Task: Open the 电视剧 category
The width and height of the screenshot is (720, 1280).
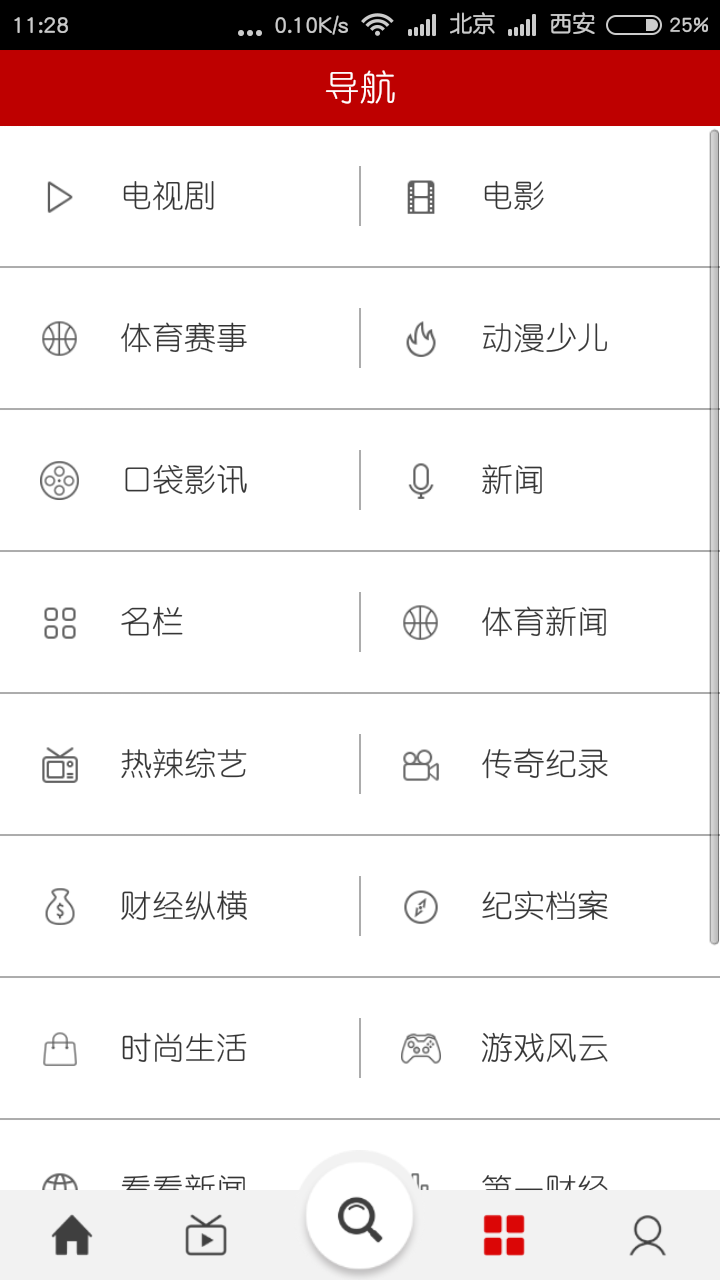Action: point(168,197)
